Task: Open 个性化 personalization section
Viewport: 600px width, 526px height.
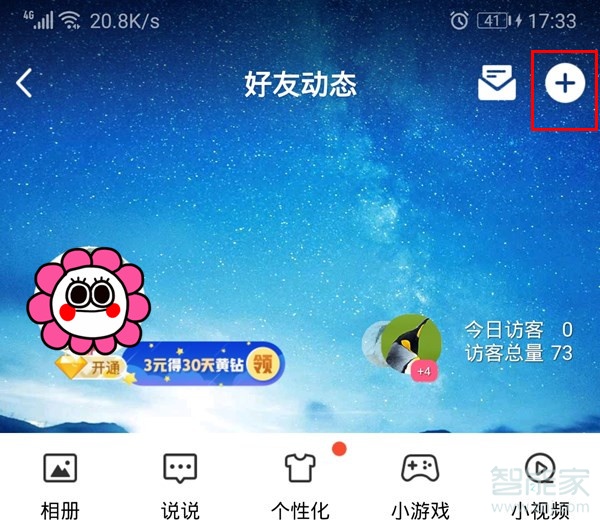Action: tap(300, 483)
